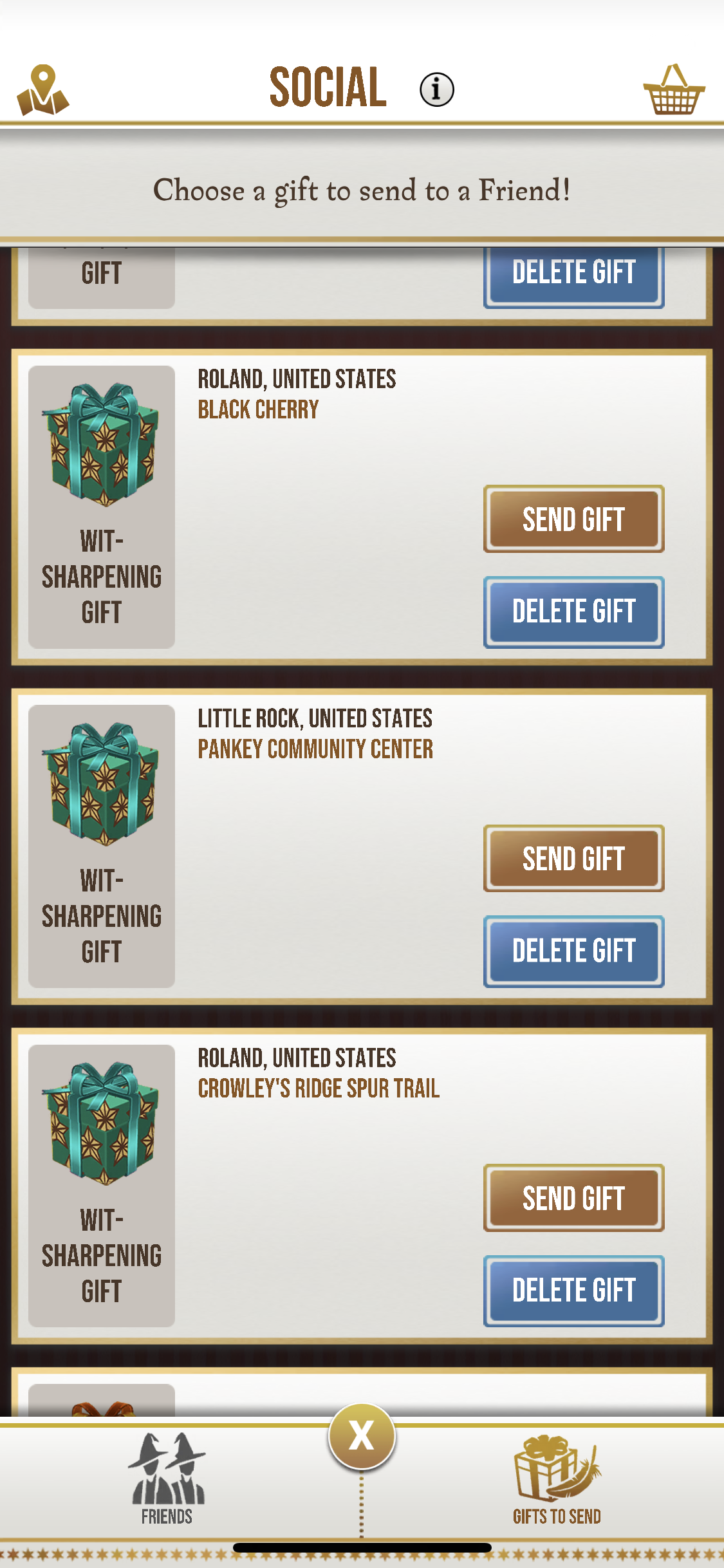Open the shop basket icon
Screen dimensions: 724x1568
tap(674, 90)
